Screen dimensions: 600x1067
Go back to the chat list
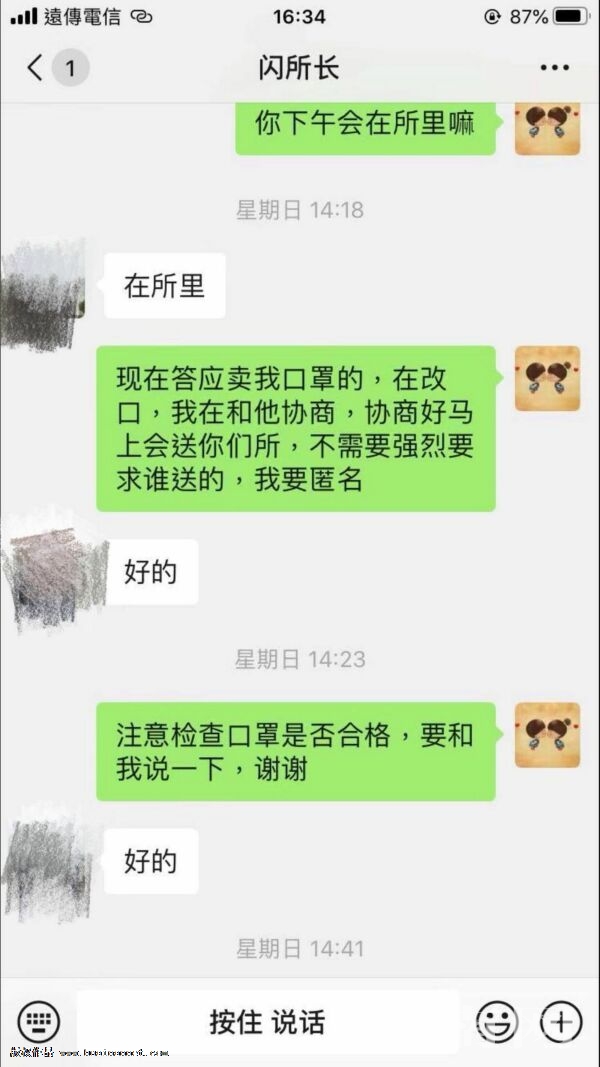tap(36, 68)
